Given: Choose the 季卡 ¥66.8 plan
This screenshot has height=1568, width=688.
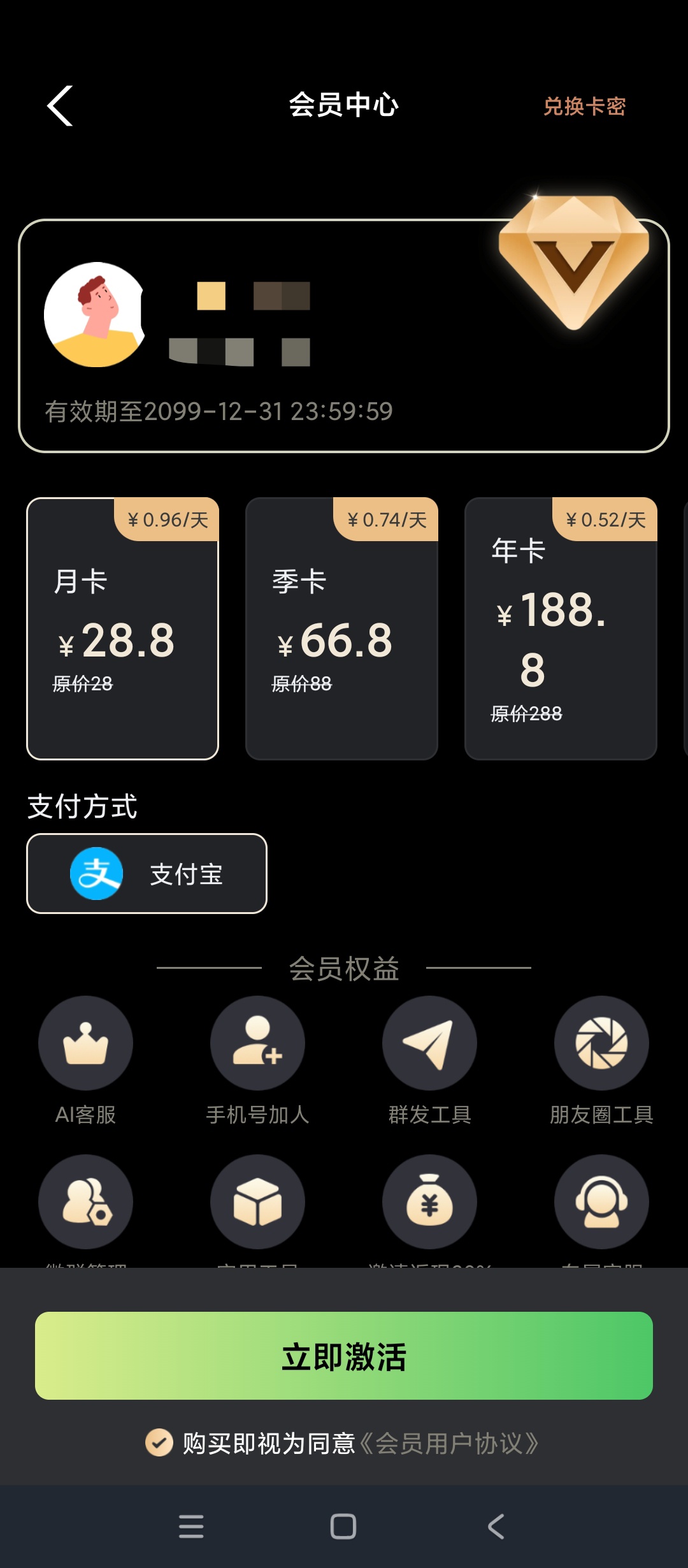Looking at the screenshot, I should pyautogui.click(x=341, y=628).
